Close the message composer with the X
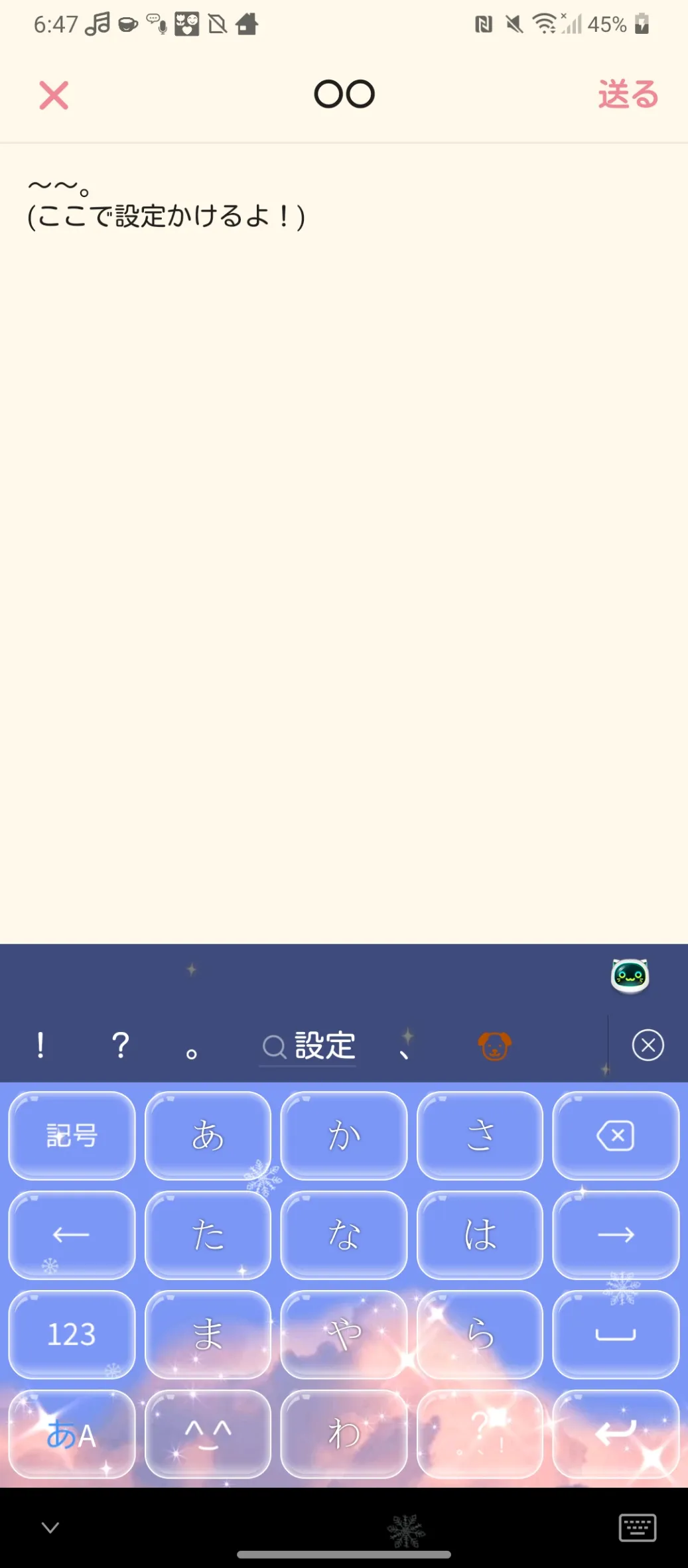This screenshot has width=688, height=1568. point(54,96)
